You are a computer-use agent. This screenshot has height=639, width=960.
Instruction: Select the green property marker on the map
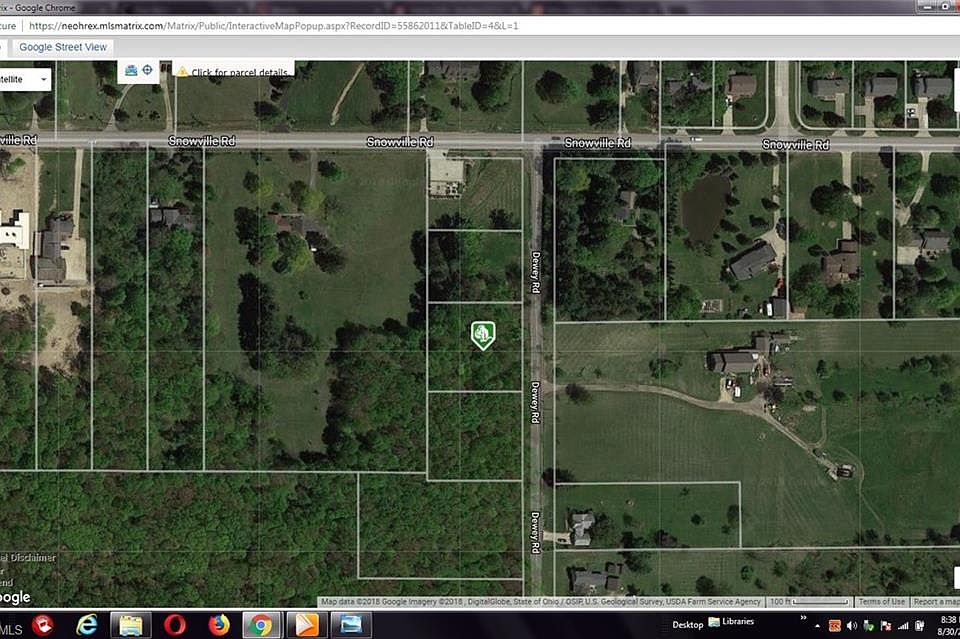click(x=483, y=334)
